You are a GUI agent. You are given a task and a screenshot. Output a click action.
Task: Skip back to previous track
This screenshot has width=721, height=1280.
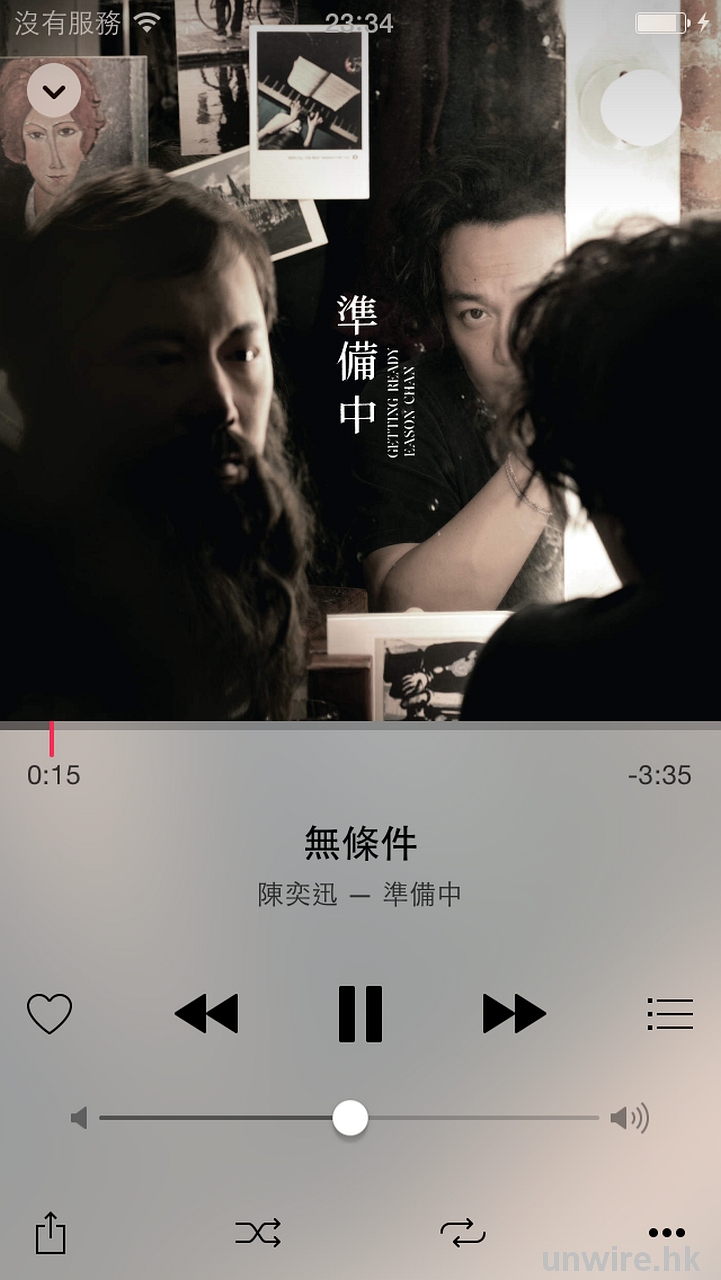coord(207,1013)
